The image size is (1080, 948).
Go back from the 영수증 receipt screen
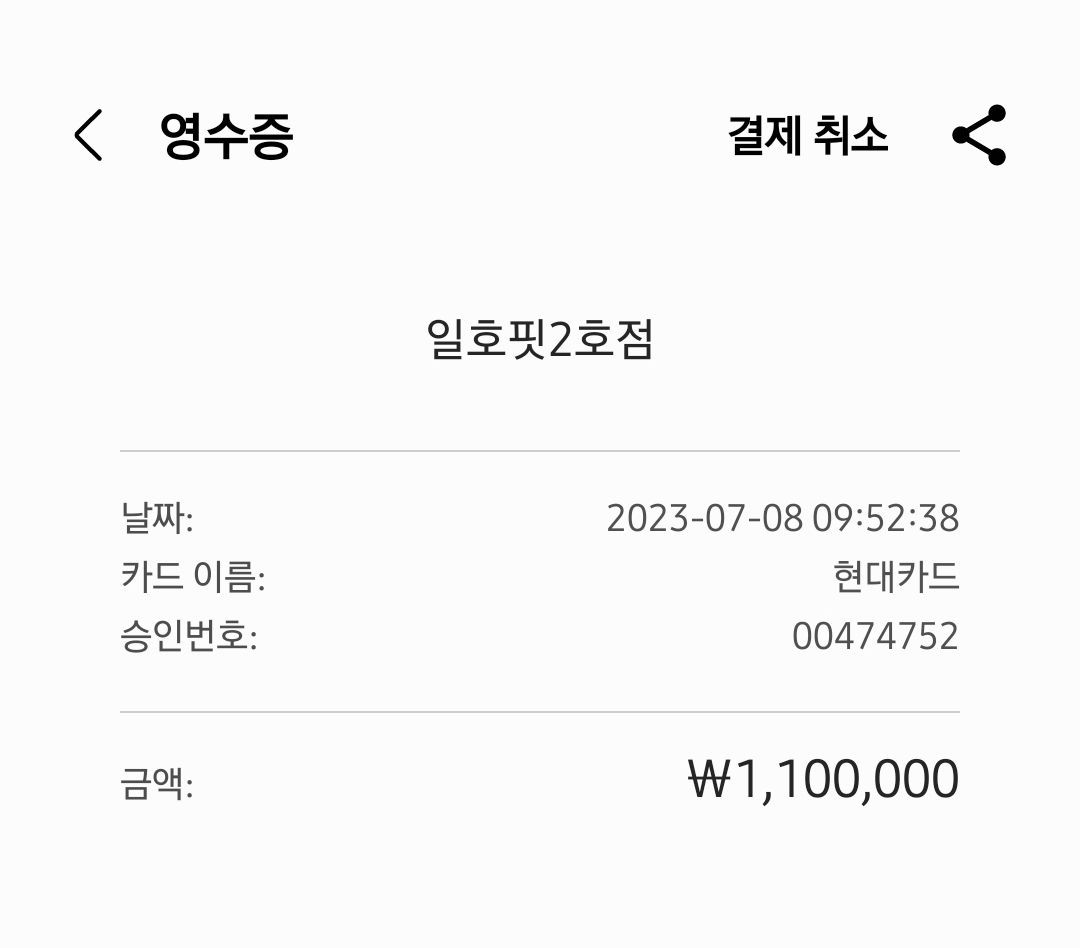pos(88,135)
